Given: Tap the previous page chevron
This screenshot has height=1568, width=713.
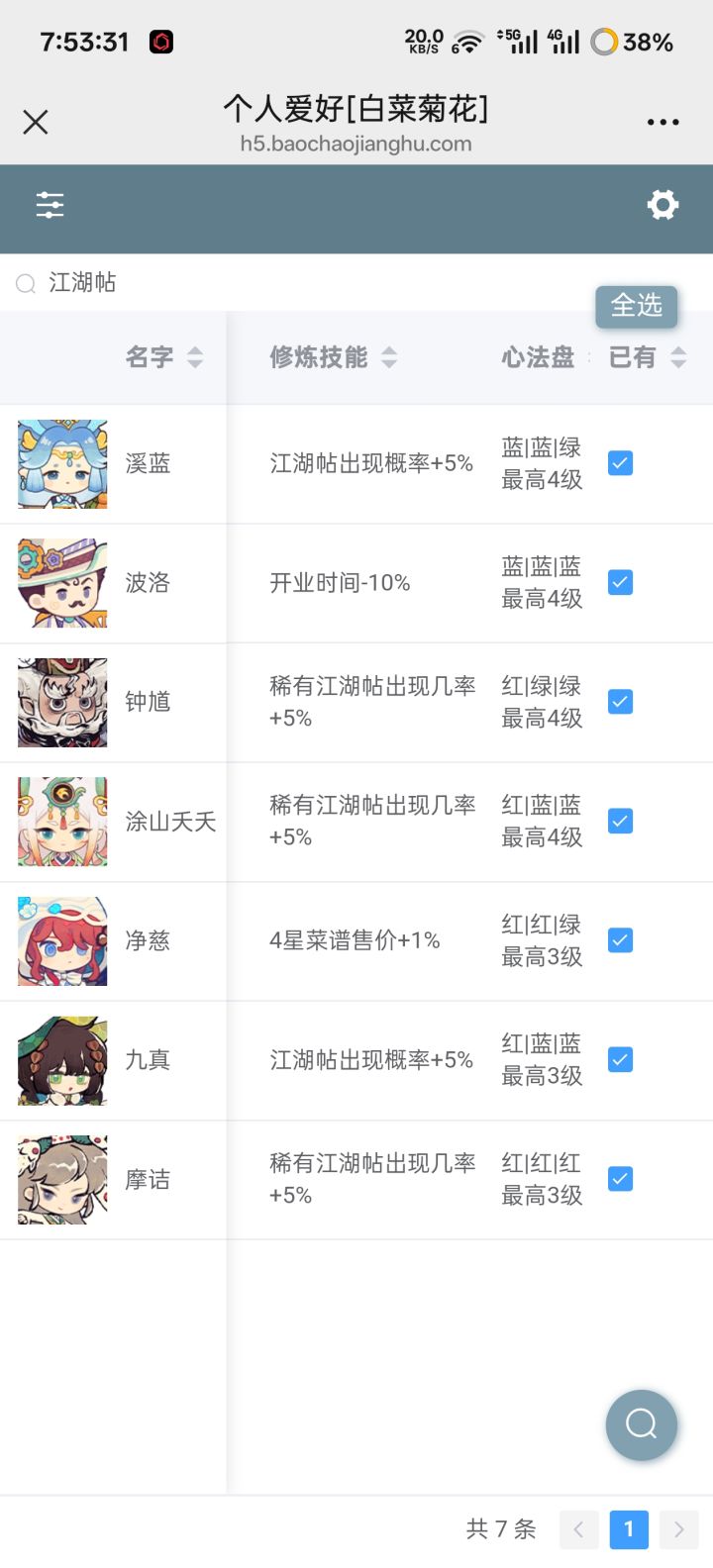Looking at the screenshot, I should click(x=578, y=1529).
